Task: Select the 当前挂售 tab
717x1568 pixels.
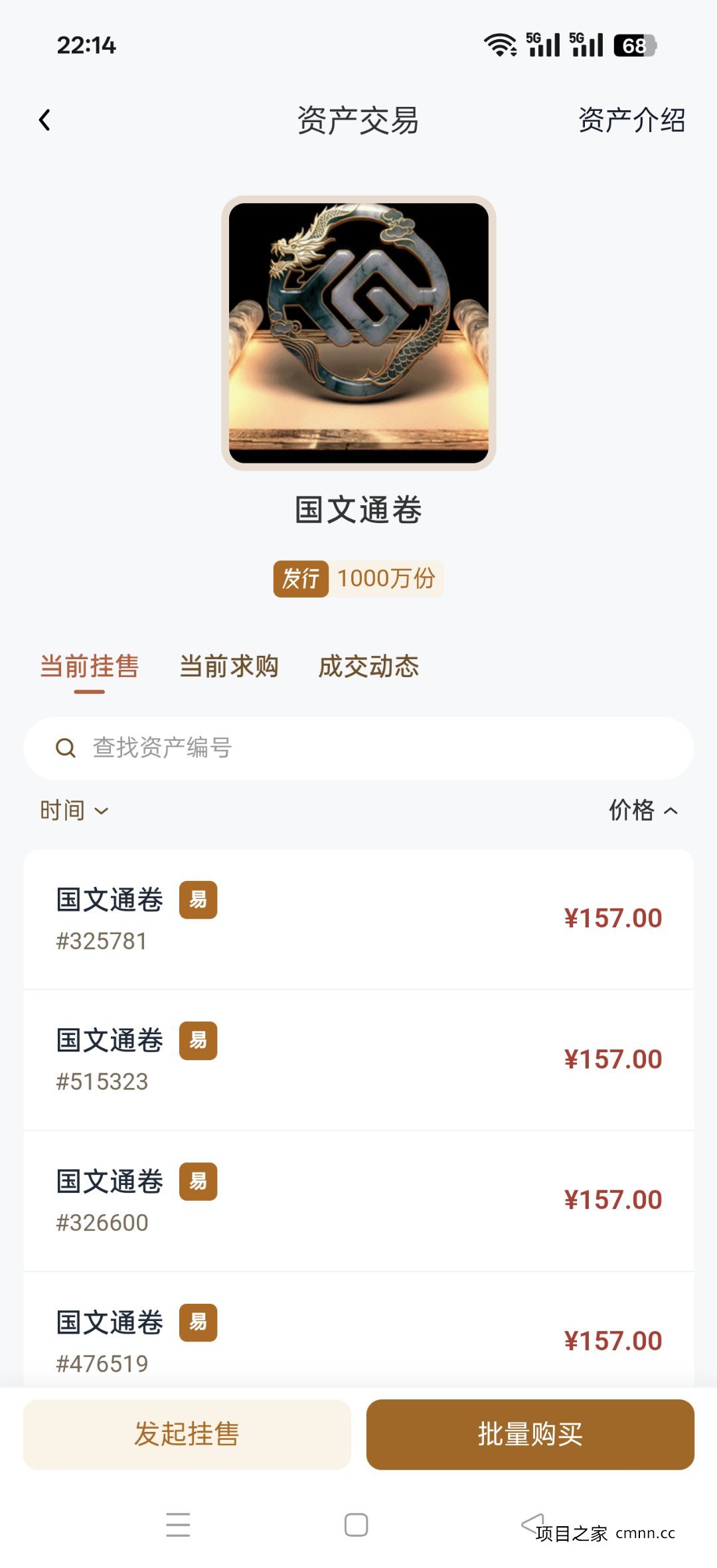Action: 87,666
